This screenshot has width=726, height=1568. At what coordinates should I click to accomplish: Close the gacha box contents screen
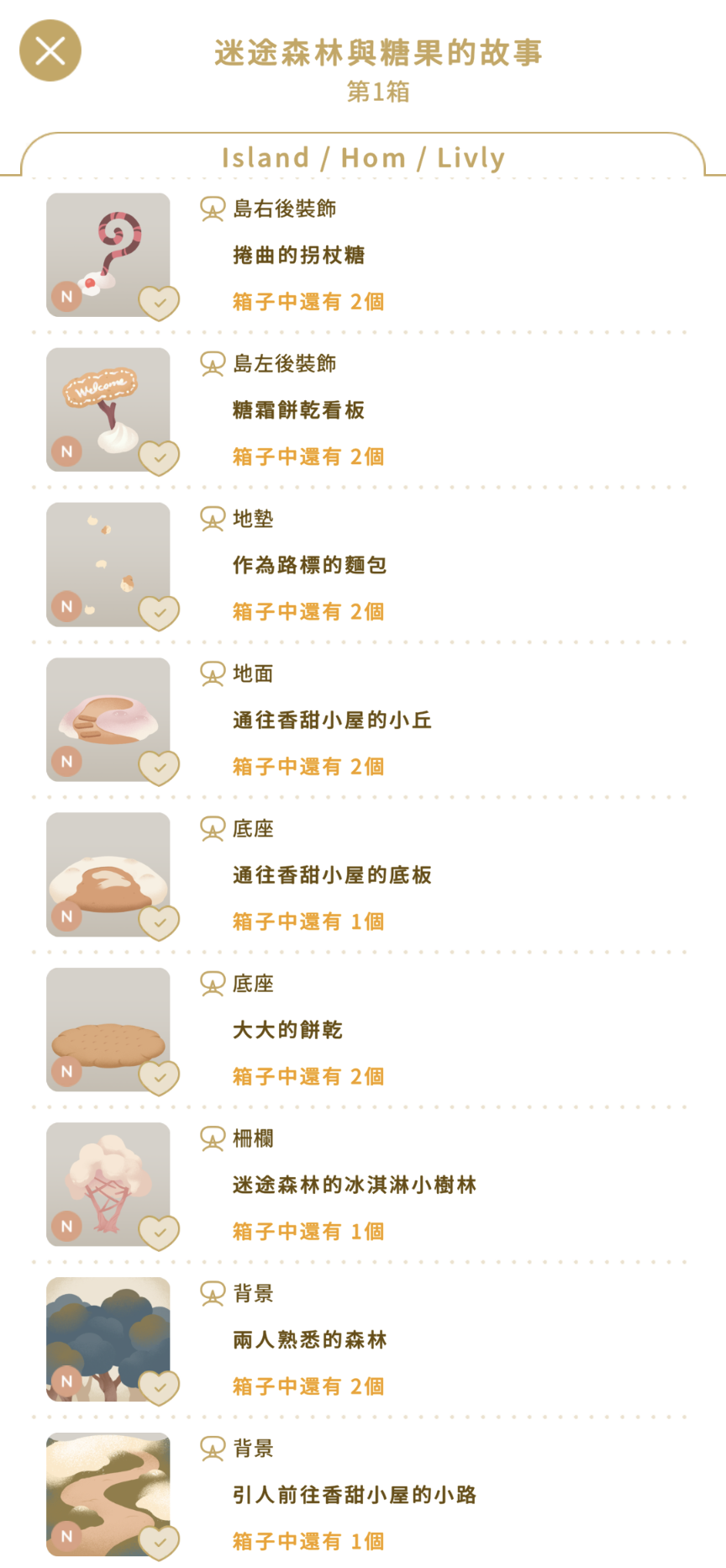(50, 50)
